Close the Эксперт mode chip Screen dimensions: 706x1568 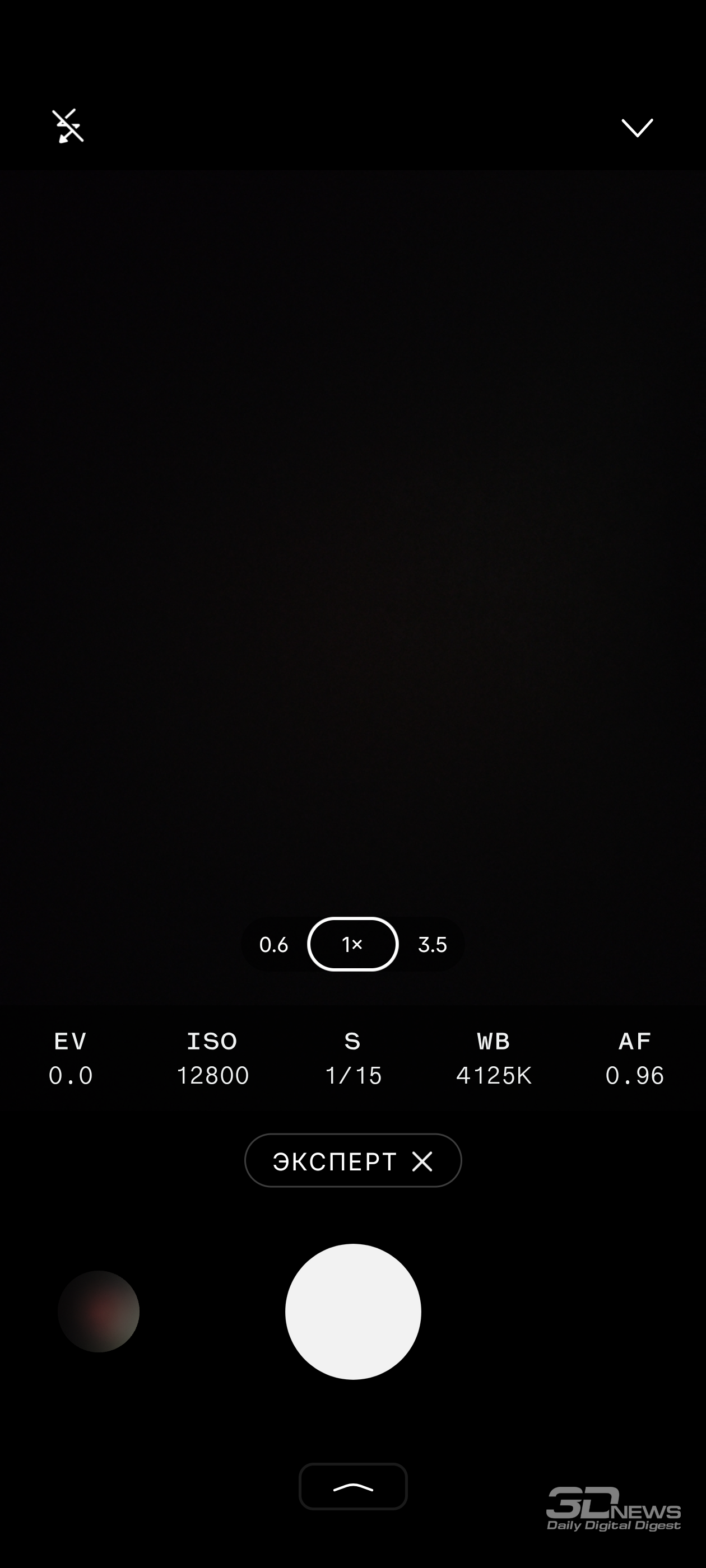[x=422, y=1161]
